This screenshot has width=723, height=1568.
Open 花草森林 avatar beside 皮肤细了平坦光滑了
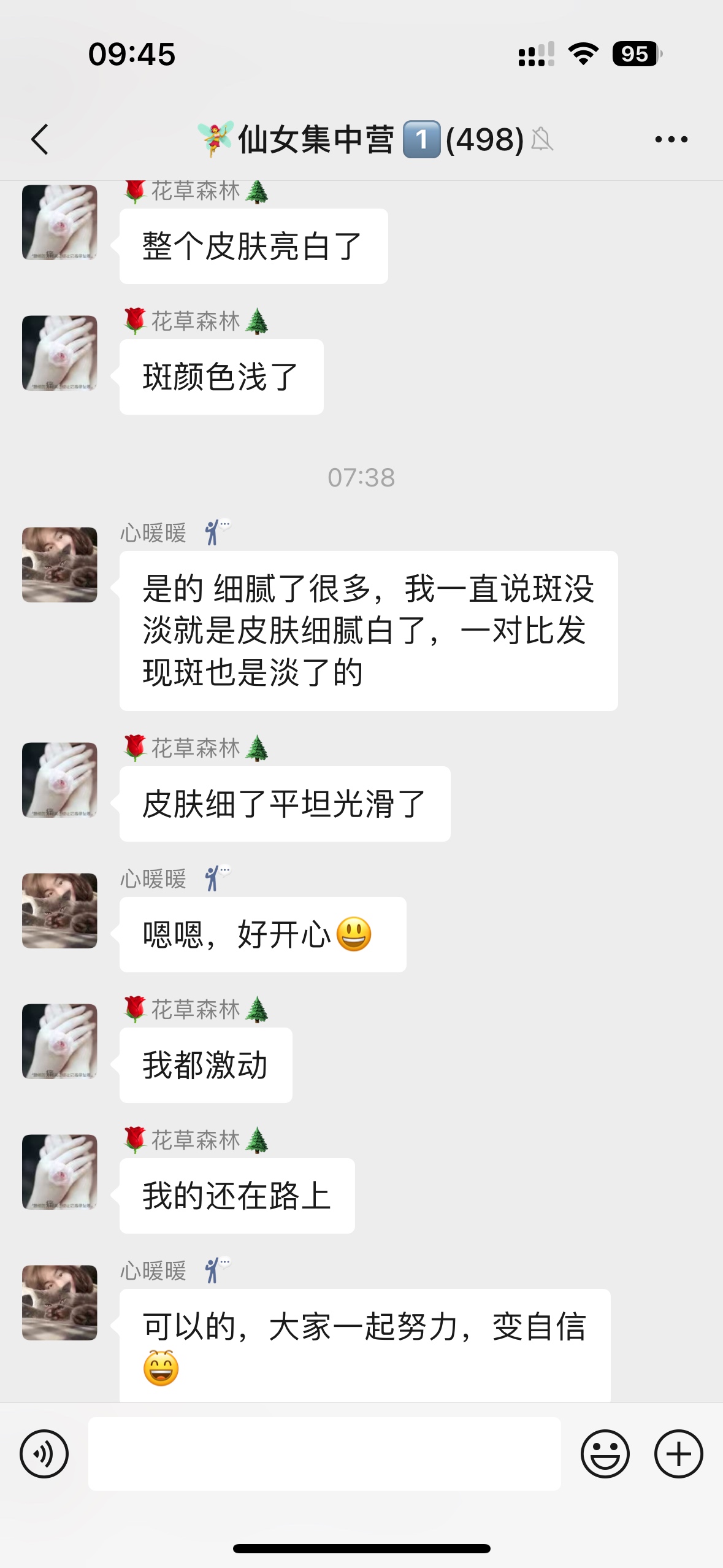coord(59,780)
